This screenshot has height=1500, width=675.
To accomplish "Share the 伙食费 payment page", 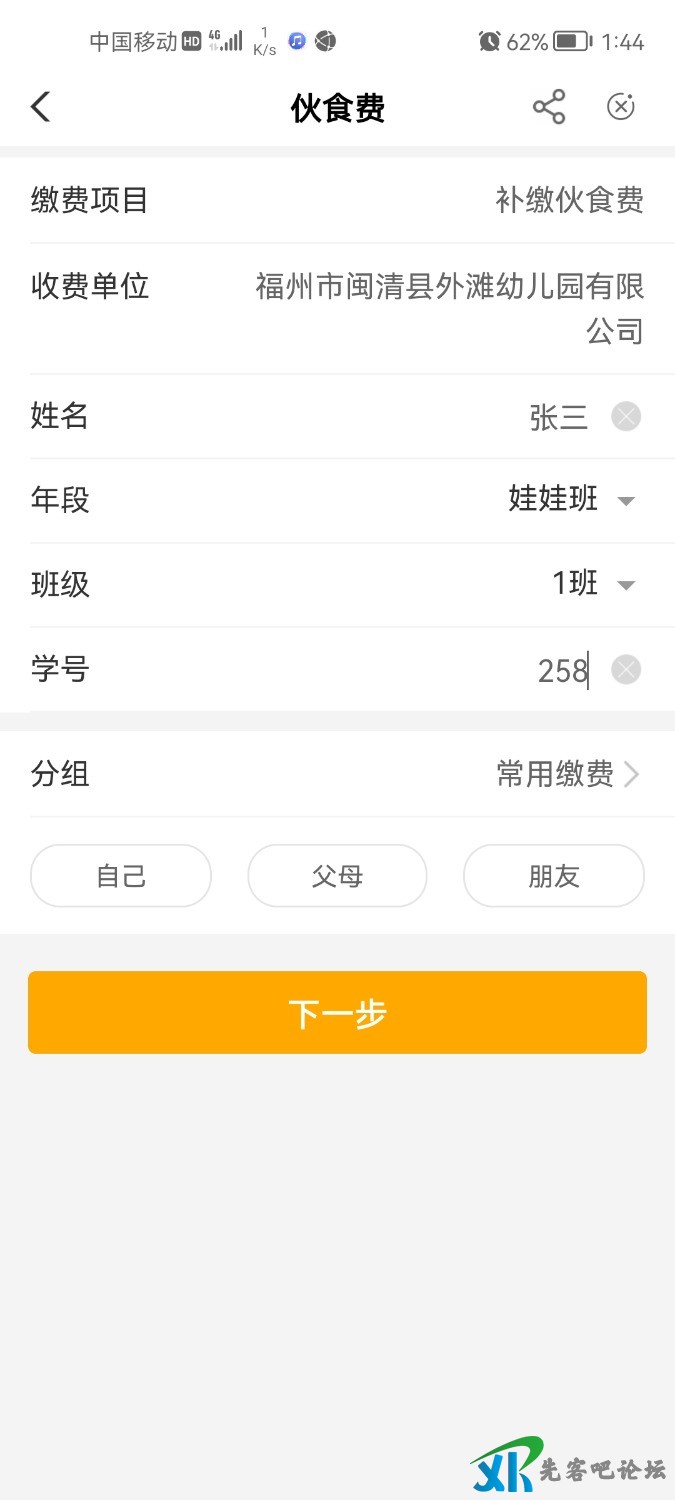I will click(x=549, y=107).
